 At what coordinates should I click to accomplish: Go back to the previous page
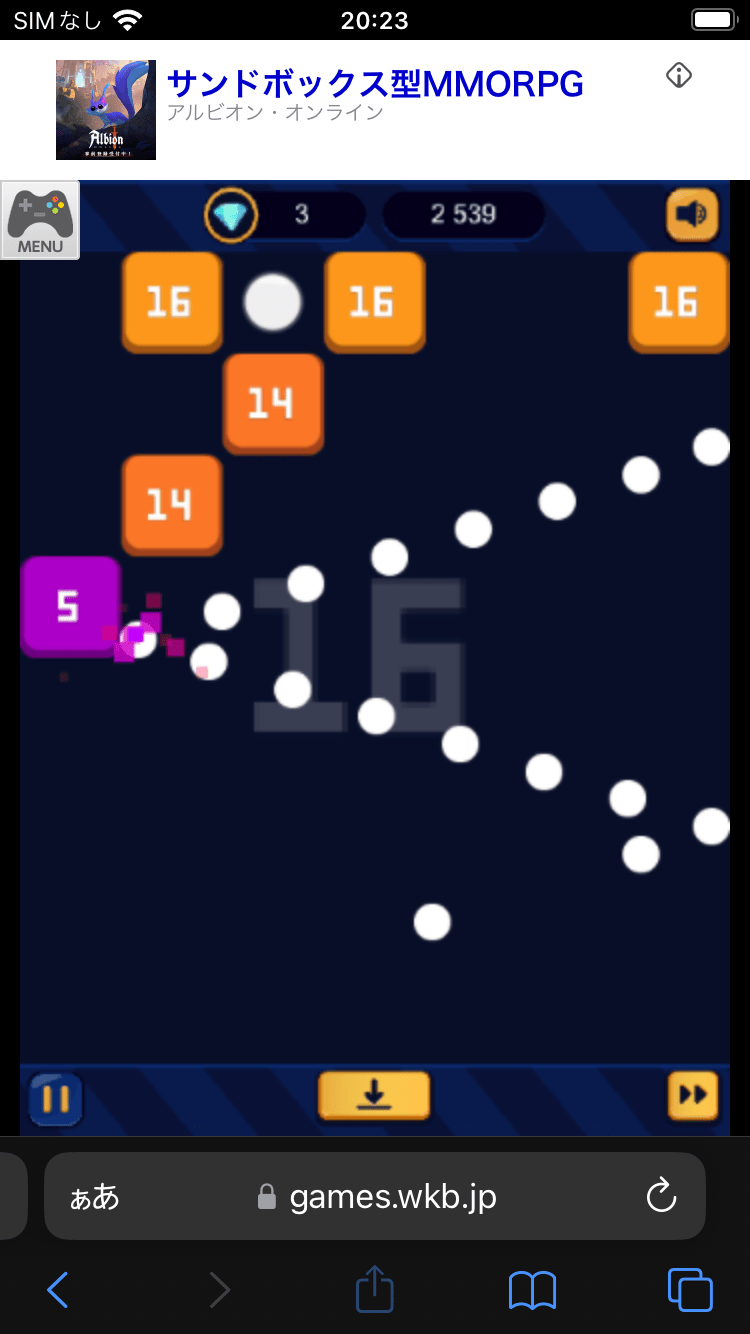[x=58, y=1290]
